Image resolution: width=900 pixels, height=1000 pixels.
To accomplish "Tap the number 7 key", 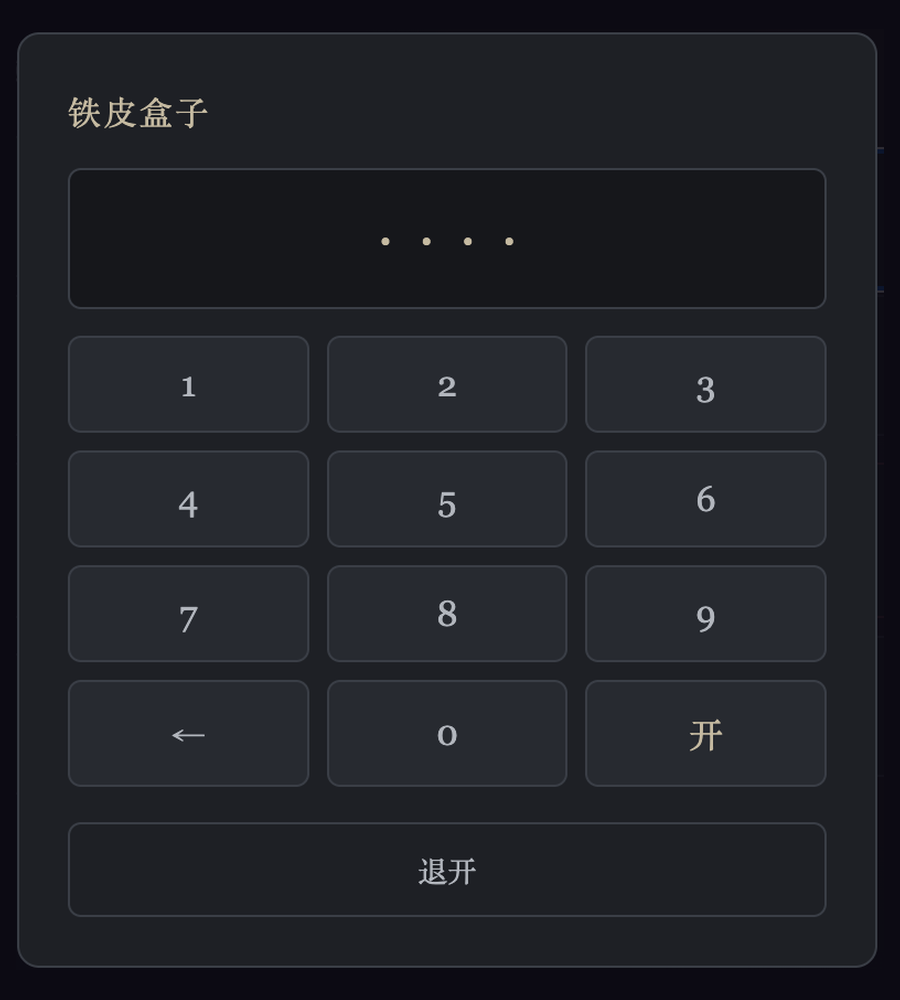I will pos(188,614).
